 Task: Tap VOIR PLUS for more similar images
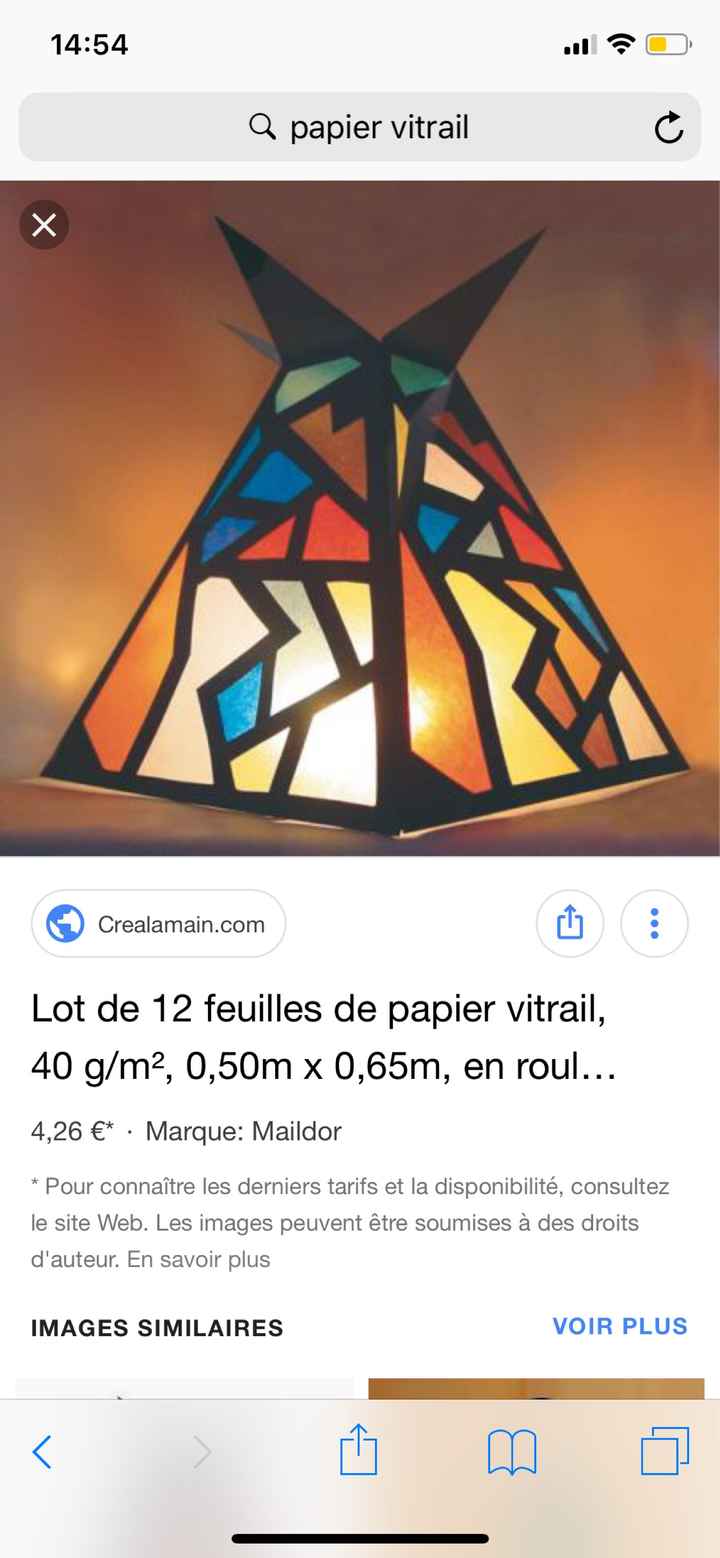pyautogui.click(x=619, y=1326)
